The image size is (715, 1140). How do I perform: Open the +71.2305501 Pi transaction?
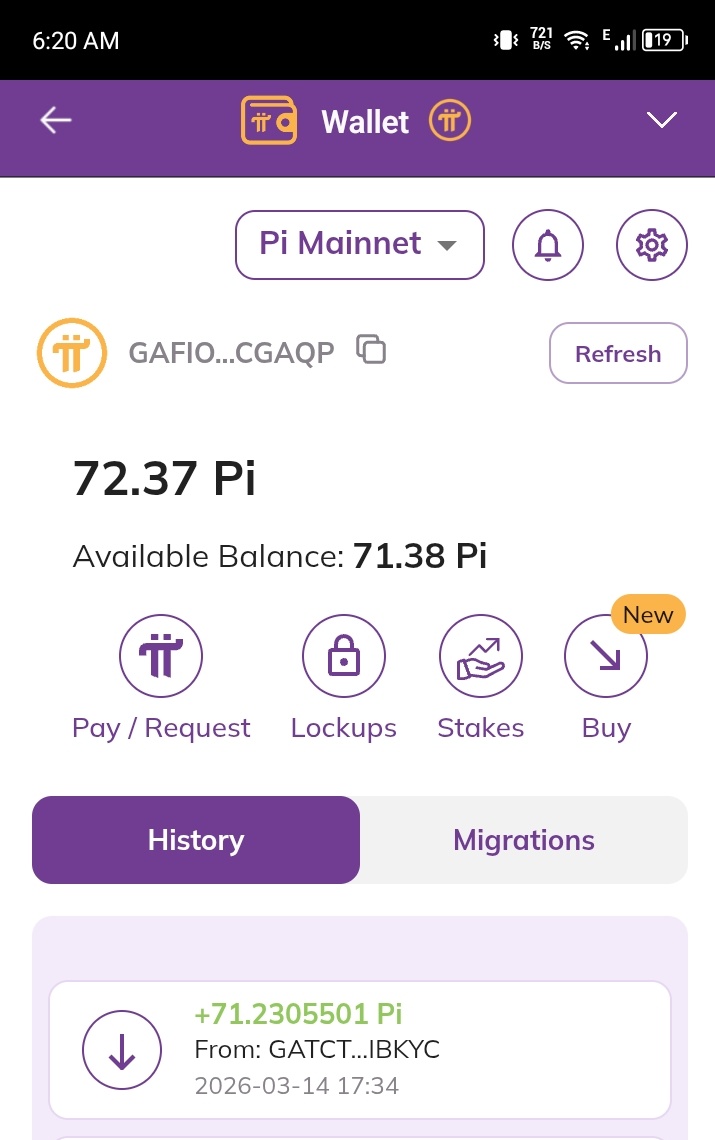359,1048
